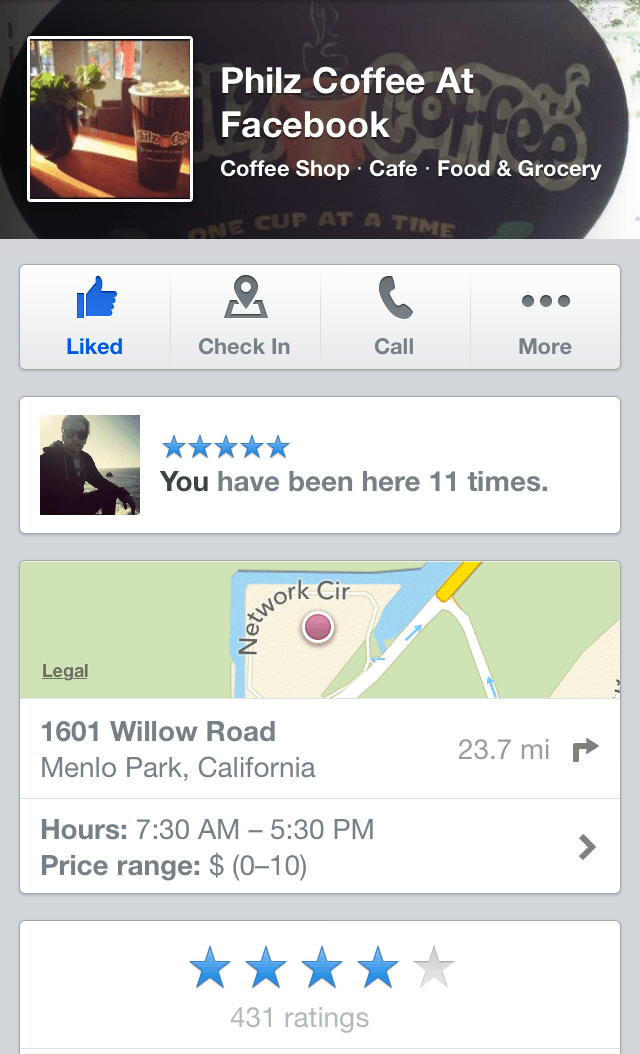Get directions to 1601 Willow Road

584,749
